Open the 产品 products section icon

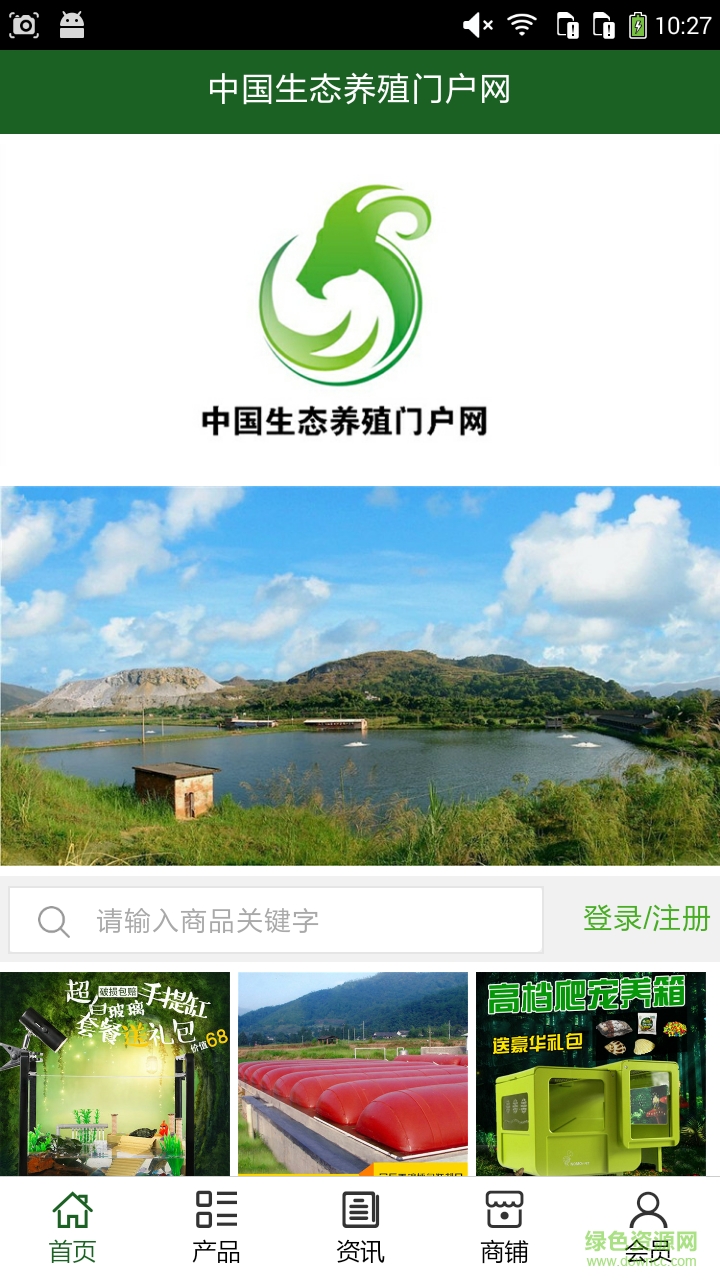tap(216, 1210)
